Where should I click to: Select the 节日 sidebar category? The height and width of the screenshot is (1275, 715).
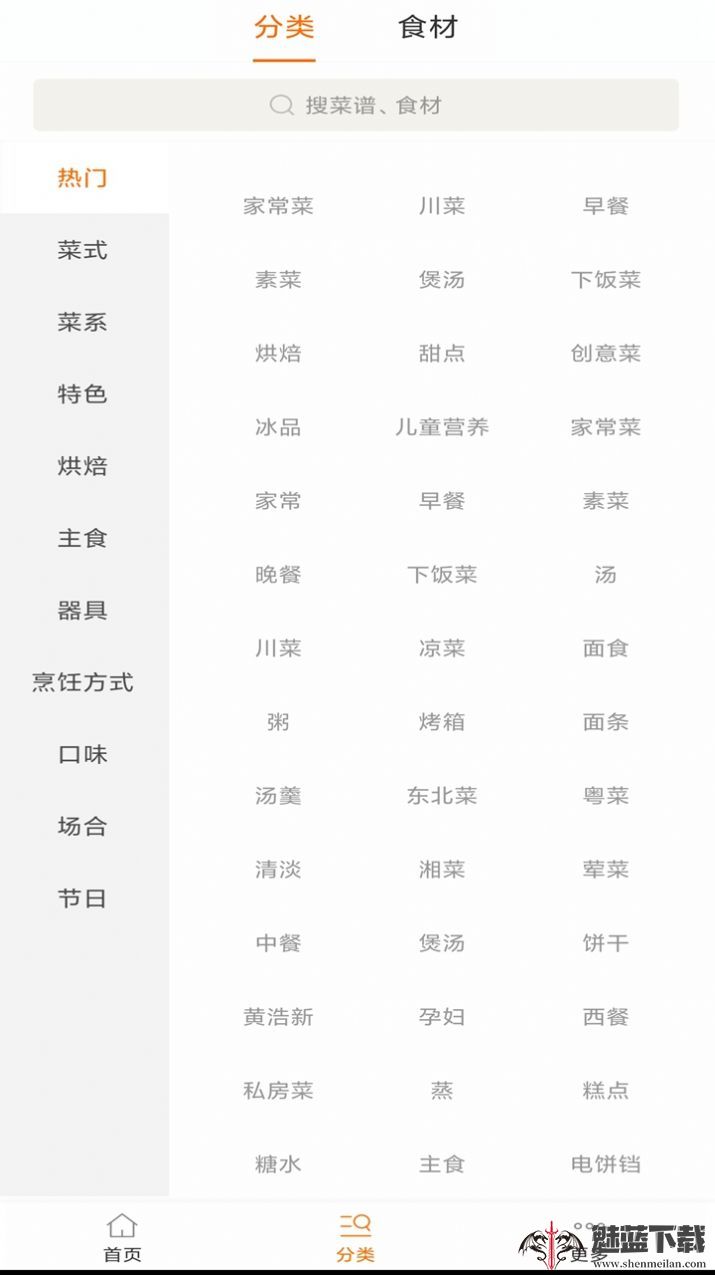click(x=83, y=898)
